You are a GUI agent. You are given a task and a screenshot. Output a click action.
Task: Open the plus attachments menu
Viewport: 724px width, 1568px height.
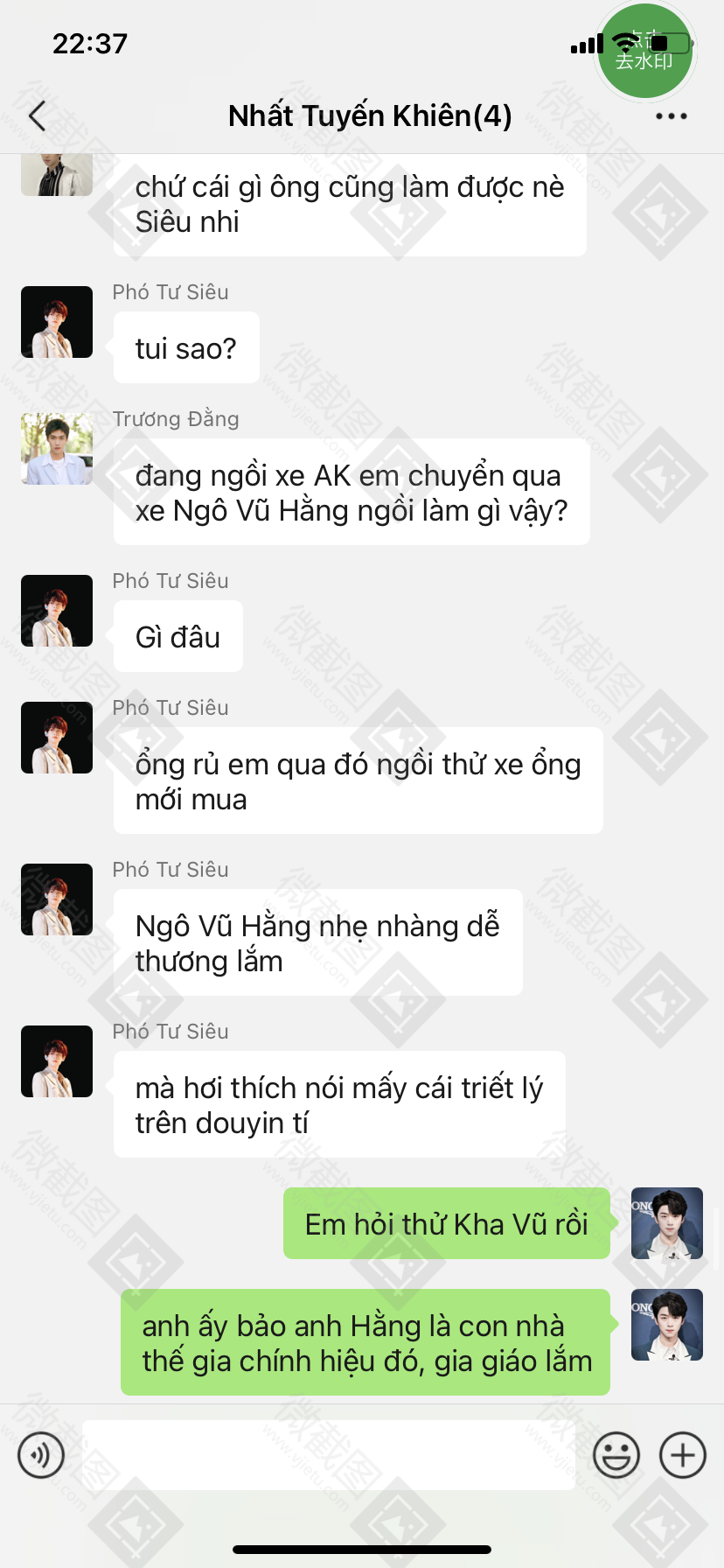(682, 1455)
